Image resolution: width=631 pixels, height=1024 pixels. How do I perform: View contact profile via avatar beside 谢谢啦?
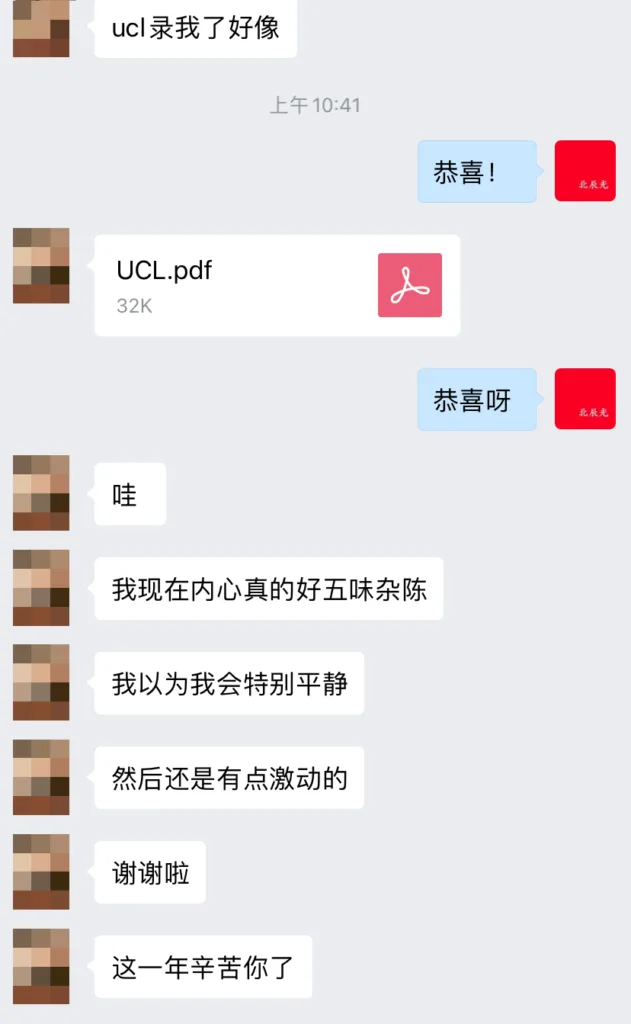pos(41,871)
